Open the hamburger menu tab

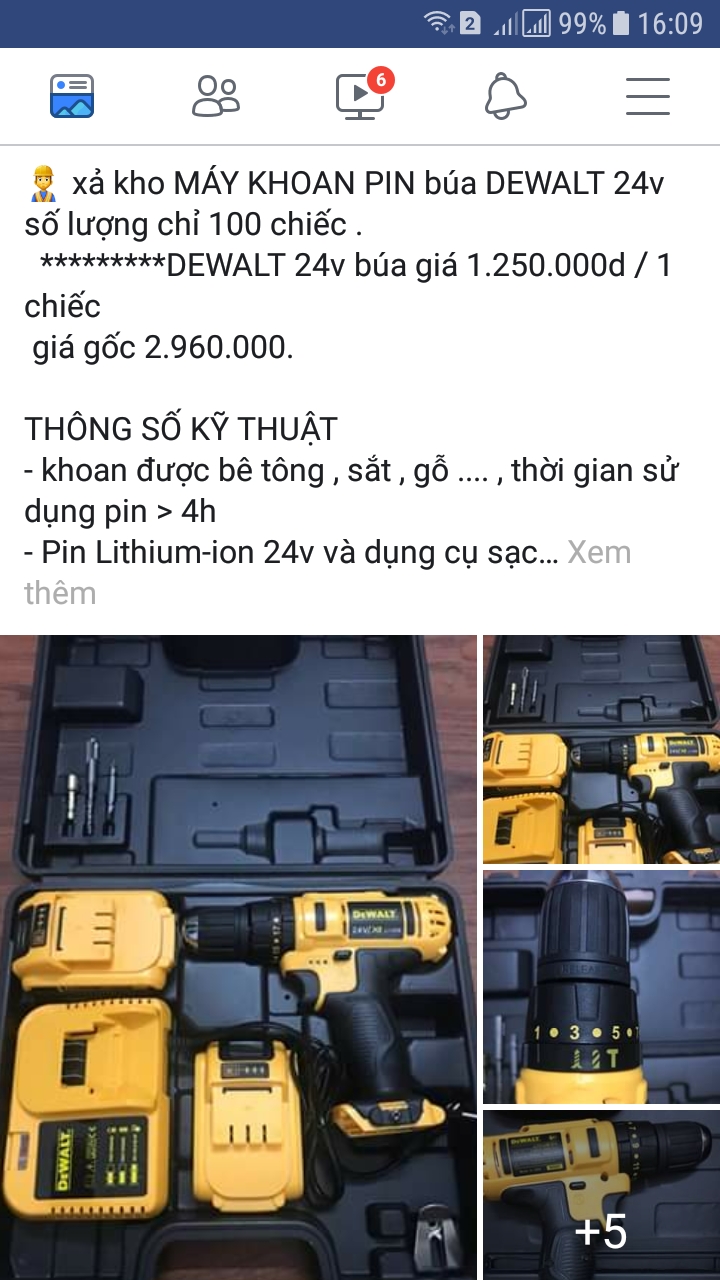(648, 96)
